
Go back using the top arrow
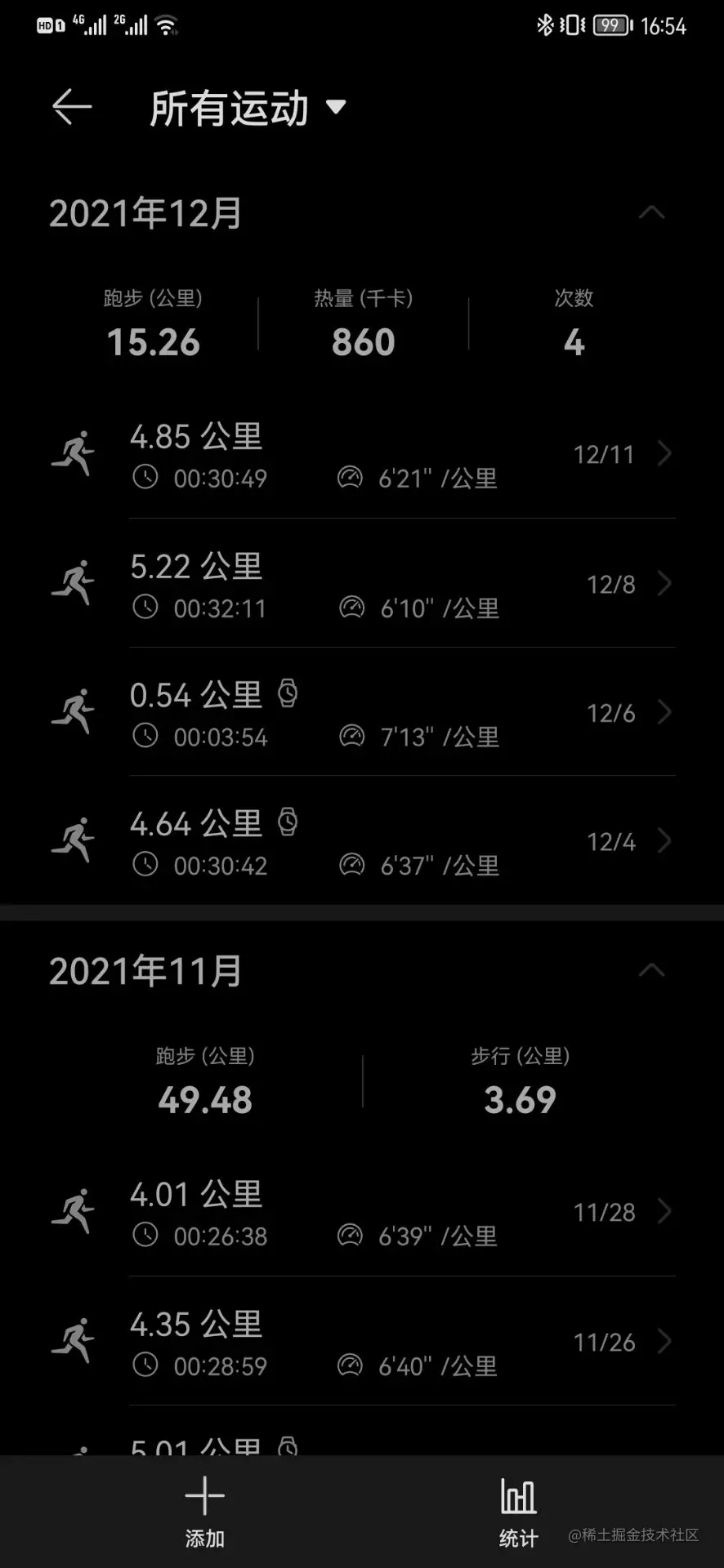tap(72, 107)
